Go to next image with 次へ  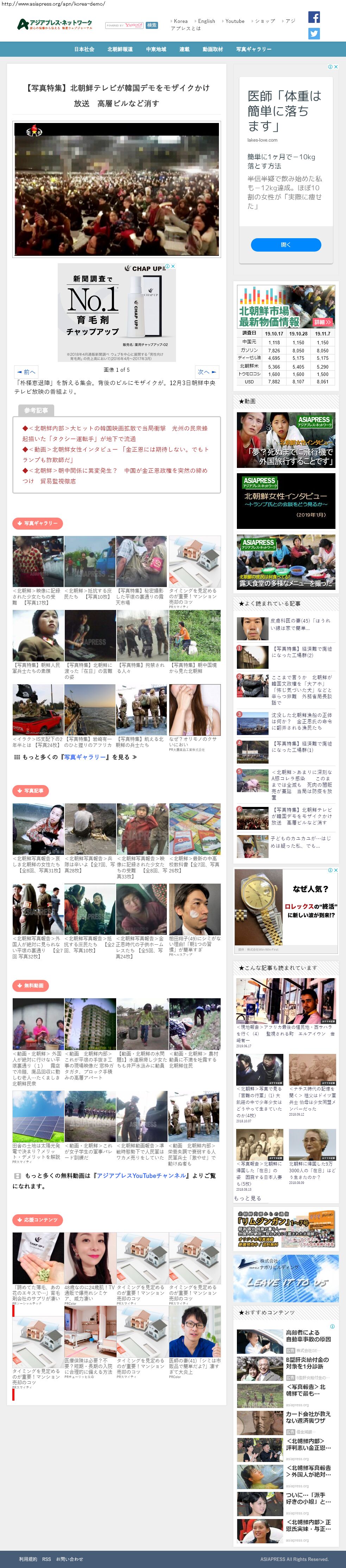[206, 371]
